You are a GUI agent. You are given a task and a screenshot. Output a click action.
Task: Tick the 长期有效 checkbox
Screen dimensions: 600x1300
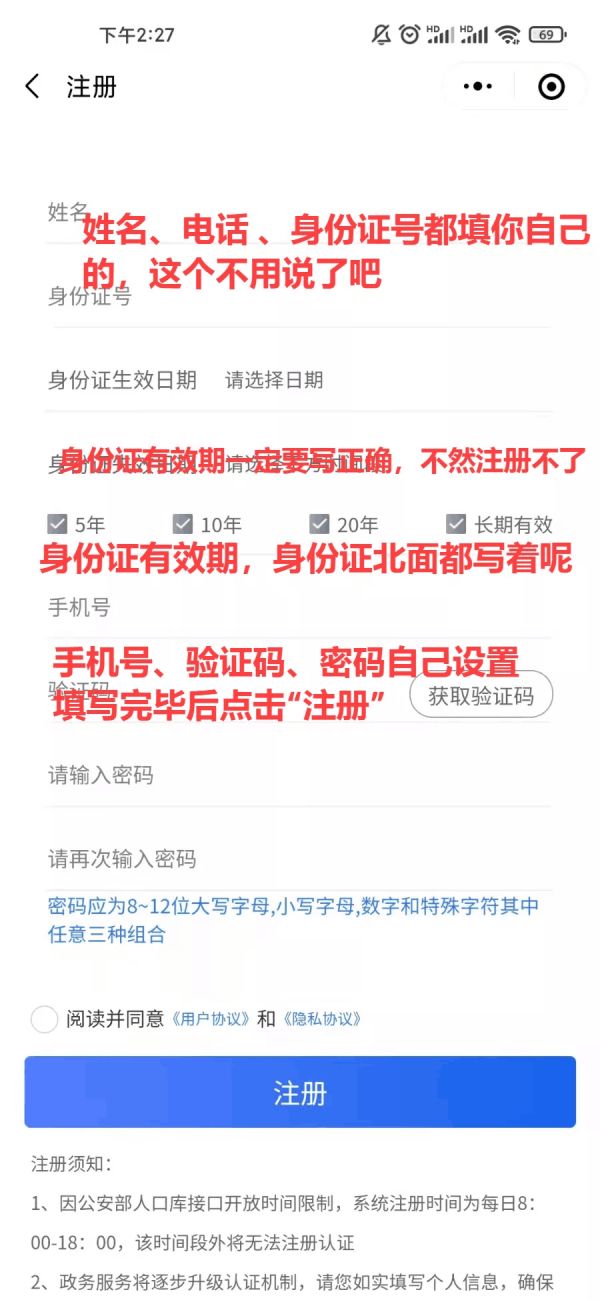click(456, 524)
